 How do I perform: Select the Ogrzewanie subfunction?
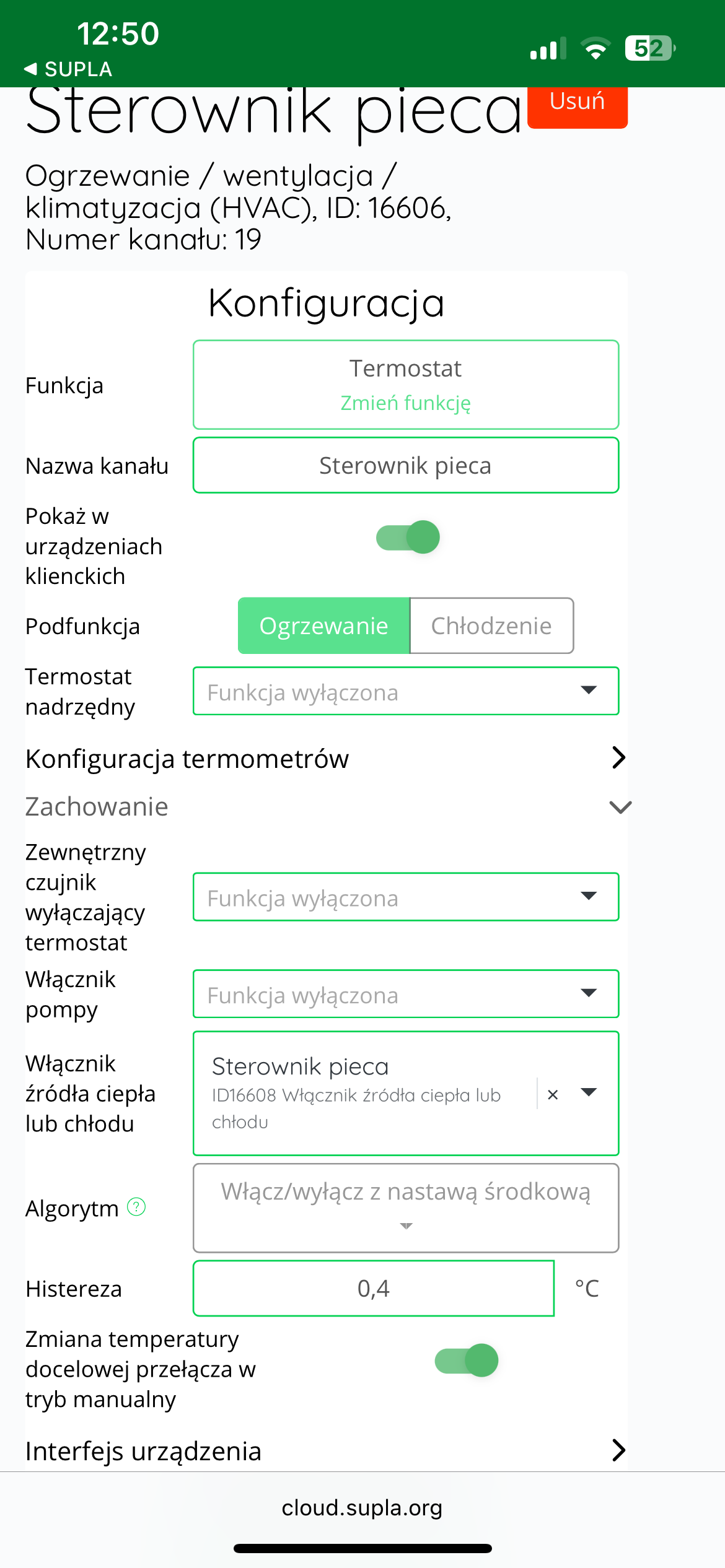click(323, 625)
